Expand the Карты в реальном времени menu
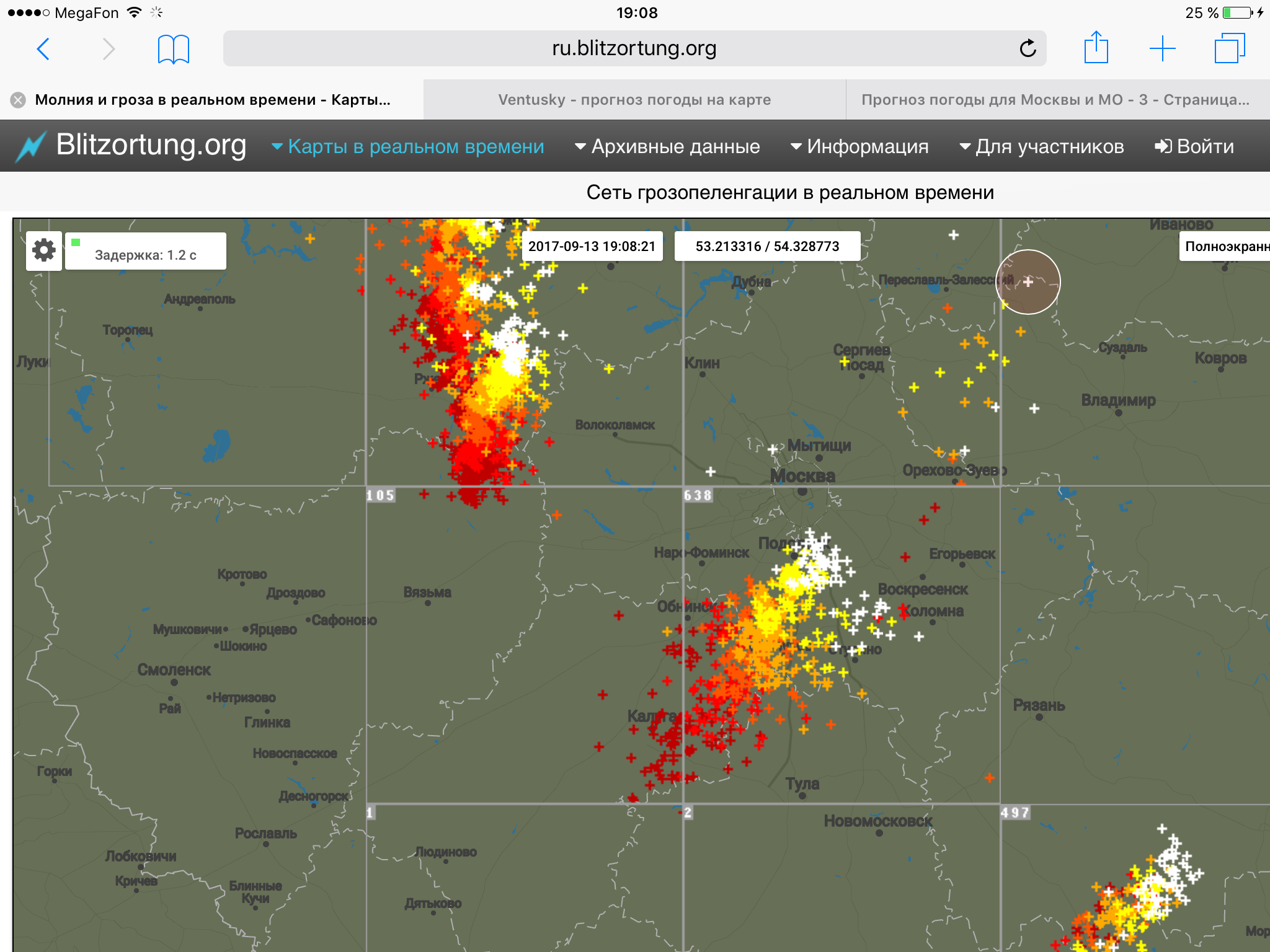Image resolution: width=1270 pixels, height=952 pixels. point(408,146)
